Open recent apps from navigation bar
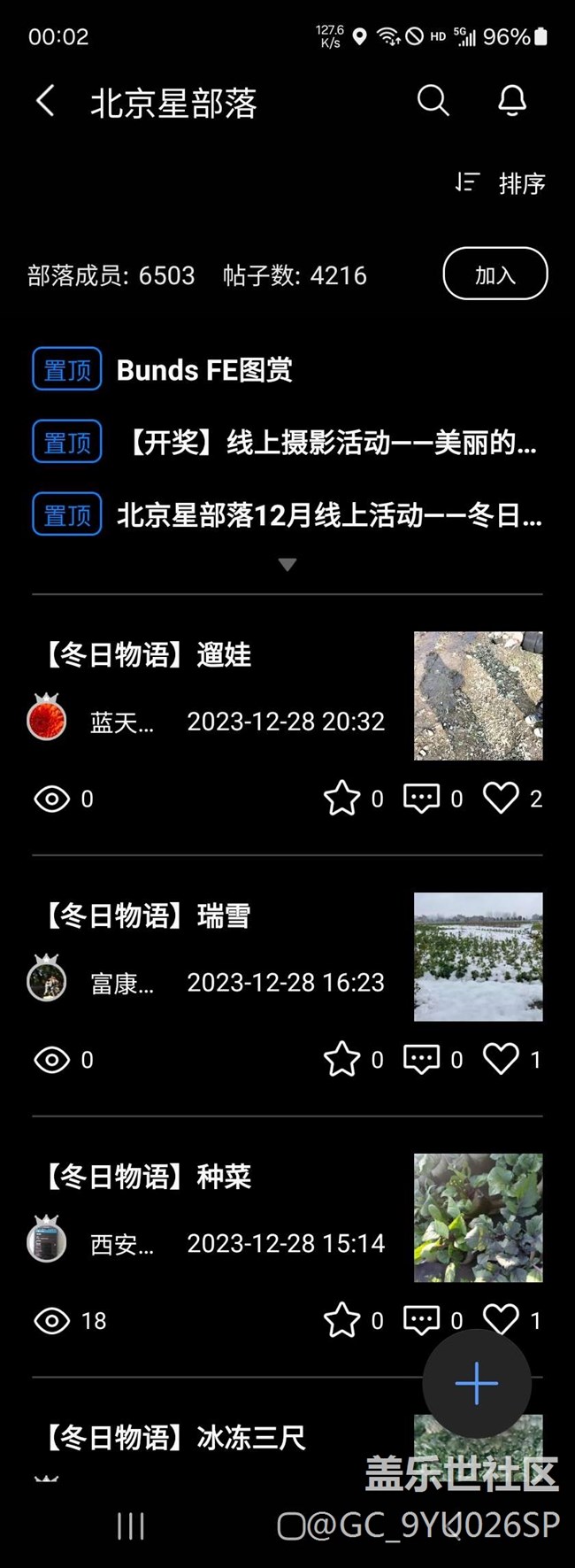The image size is (575, 1568). point(131,1525)
